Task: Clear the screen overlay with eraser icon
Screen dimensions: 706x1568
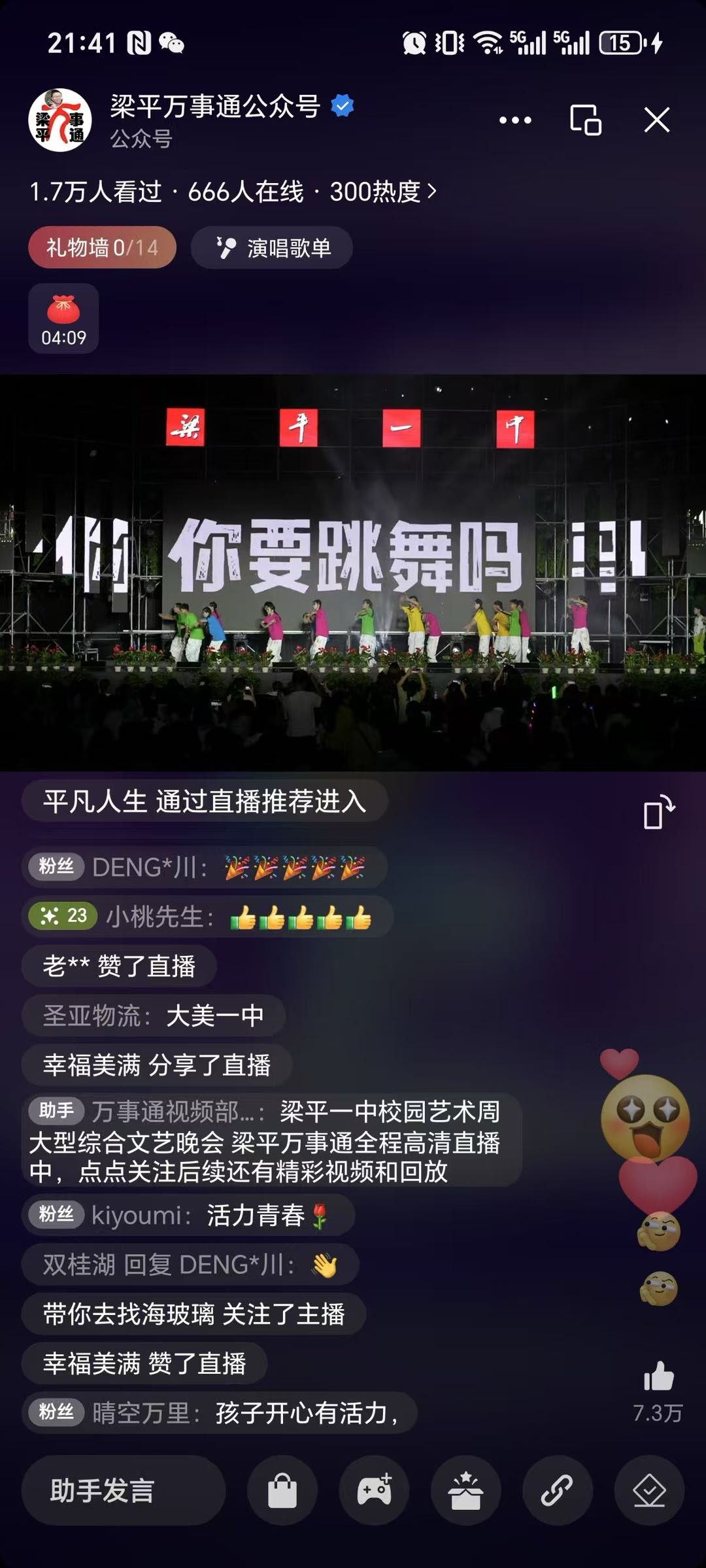Action: [649, 1491]
